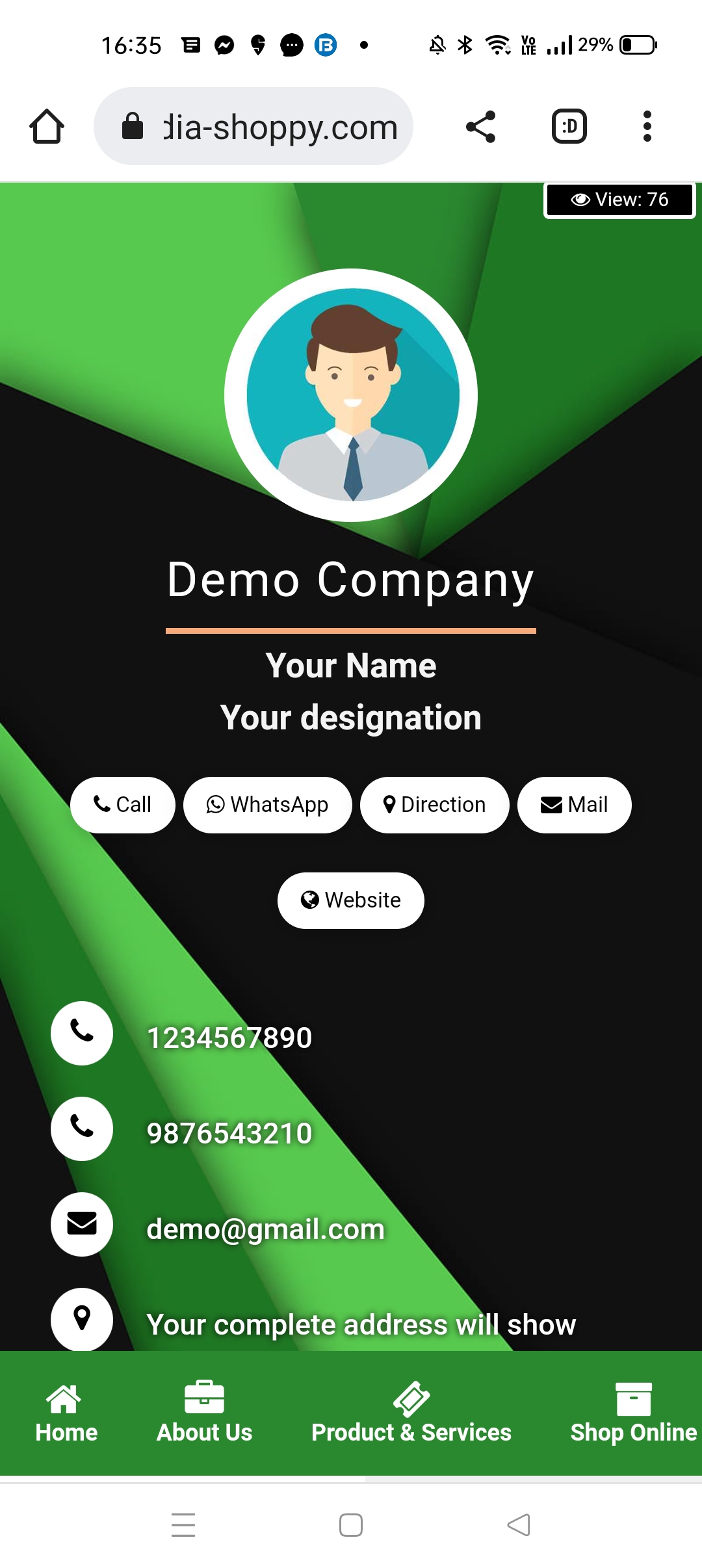Tap the address bar URL
Screen dimensions: 702x1568
279,127
